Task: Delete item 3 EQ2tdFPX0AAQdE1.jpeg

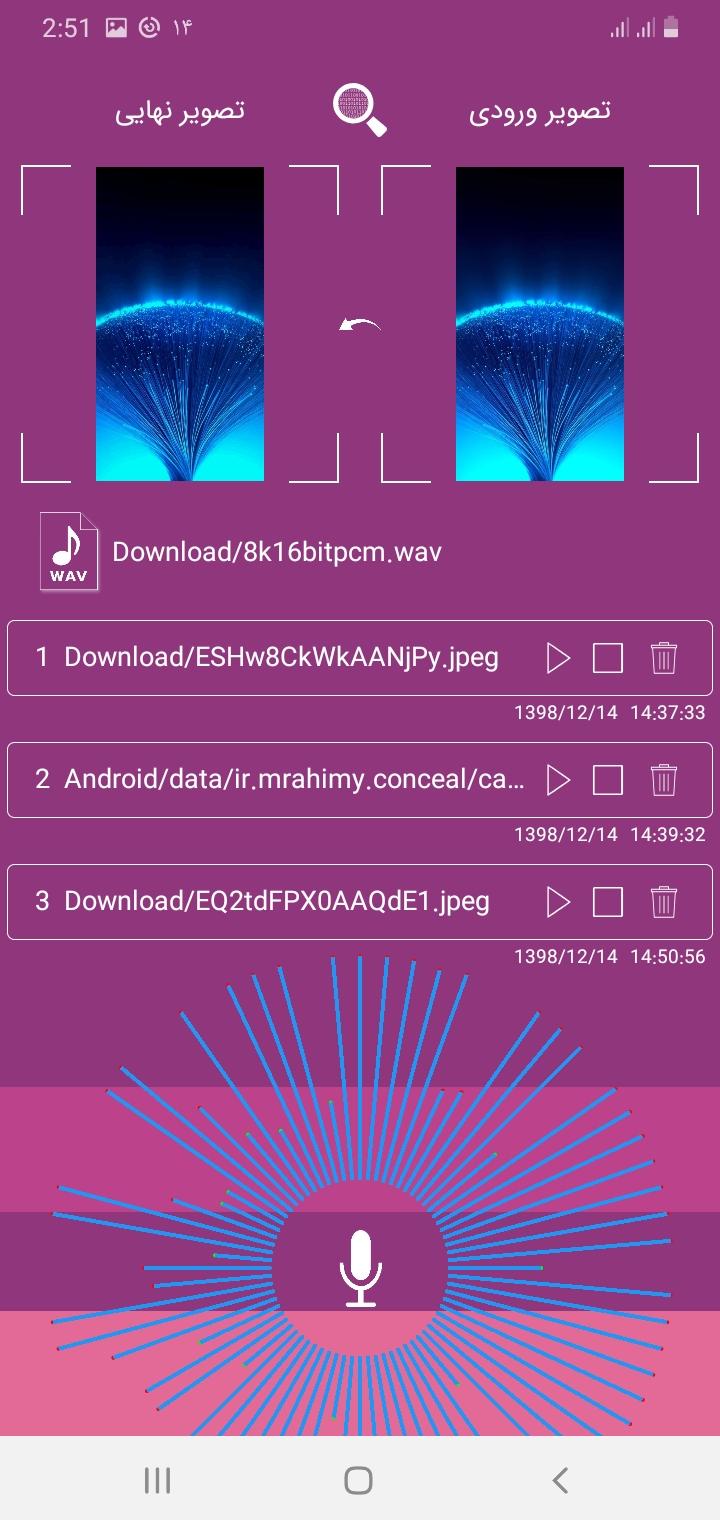Action: point(664,902)
